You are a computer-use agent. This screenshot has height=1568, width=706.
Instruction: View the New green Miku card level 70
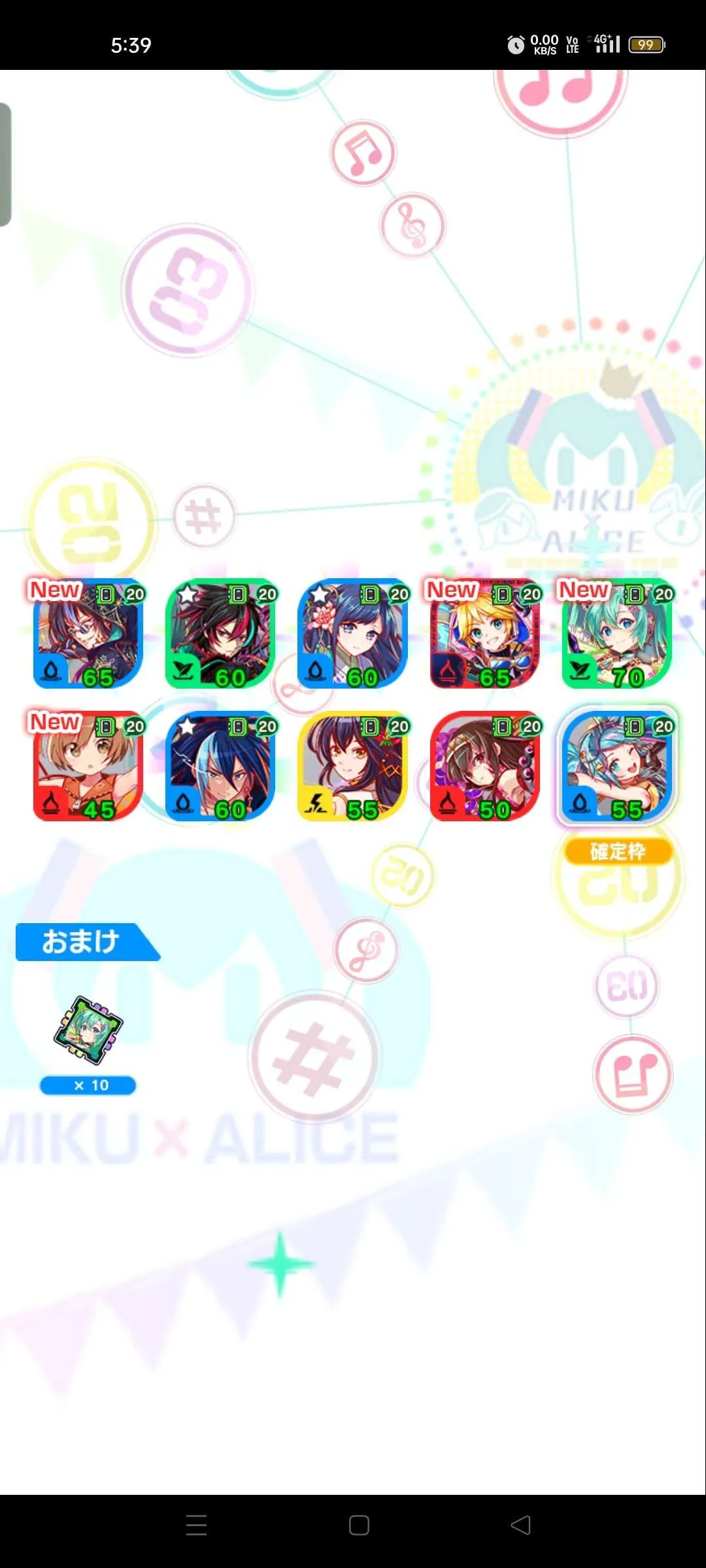pos(617,633)
